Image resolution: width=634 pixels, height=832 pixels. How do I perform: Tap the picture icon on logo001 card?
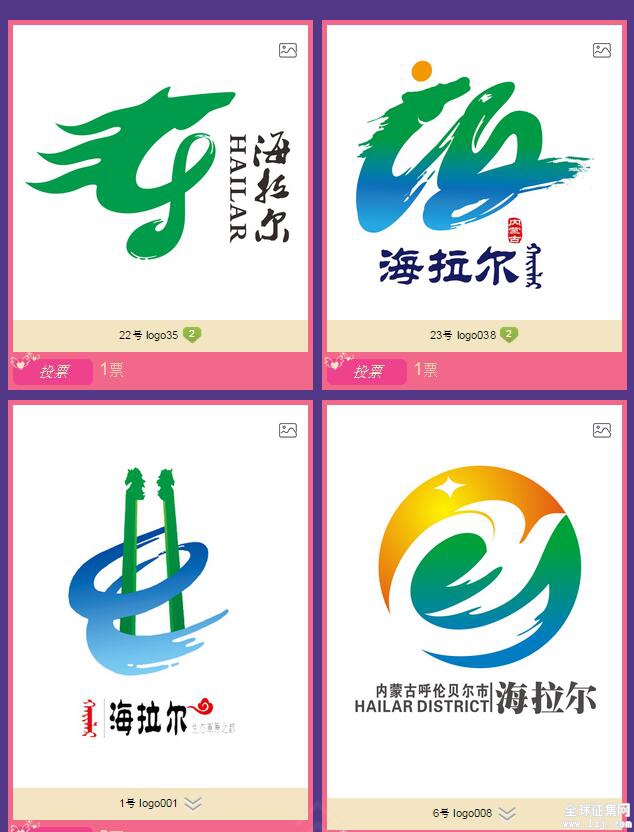288,430
